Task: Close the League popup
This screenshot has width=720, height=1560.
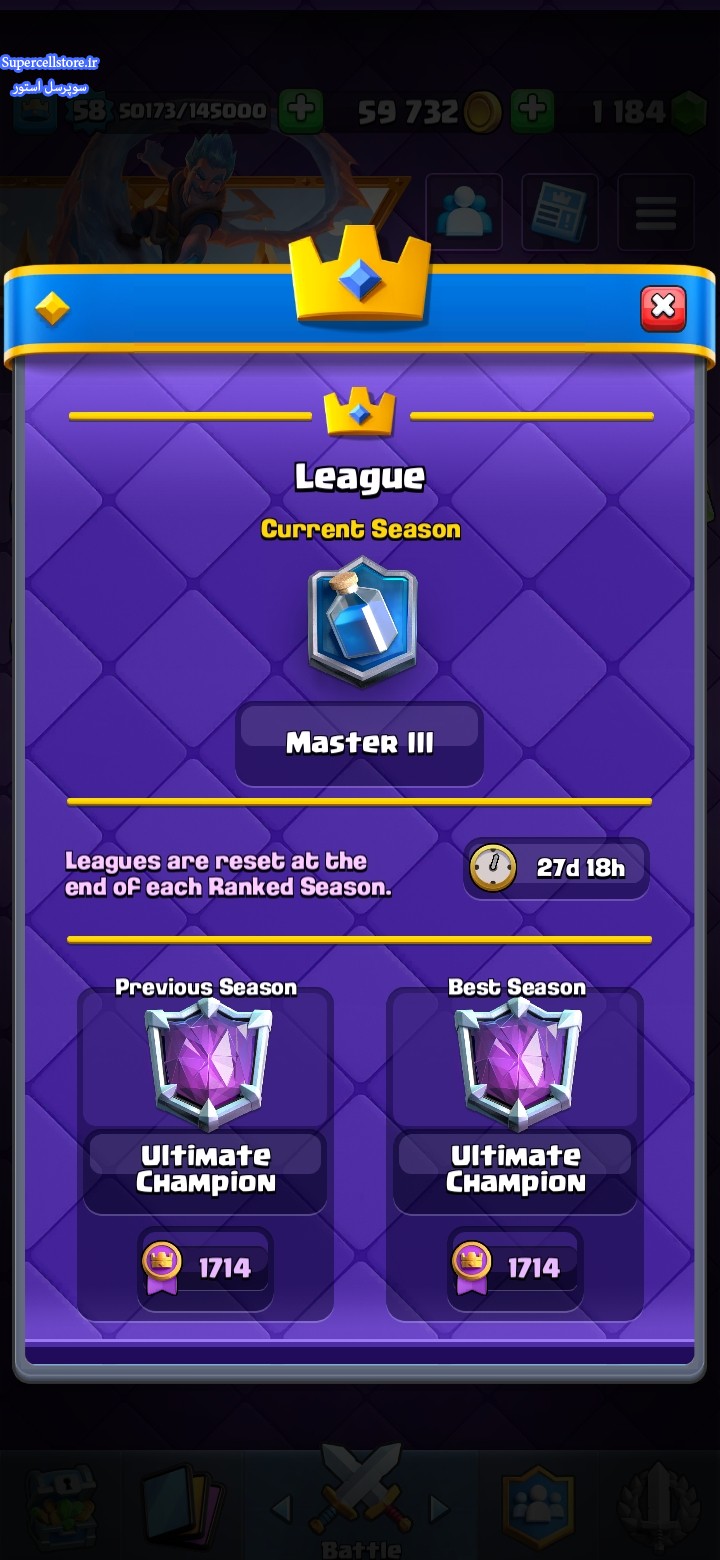Action: pyautogui.click(x=663, y=308)
